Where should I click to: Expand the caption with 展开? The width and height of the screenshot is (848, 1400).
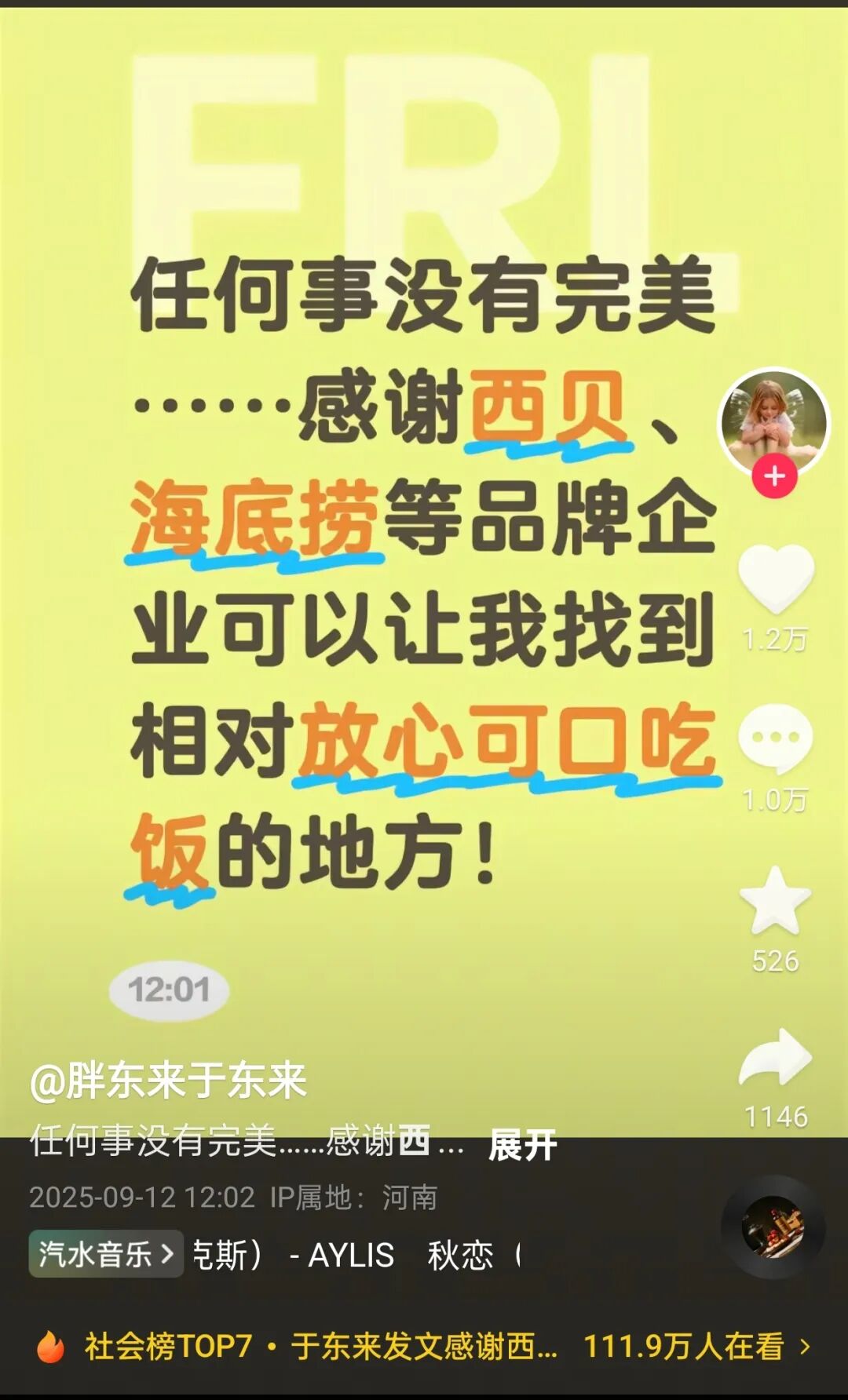[x=522, y=1145]
